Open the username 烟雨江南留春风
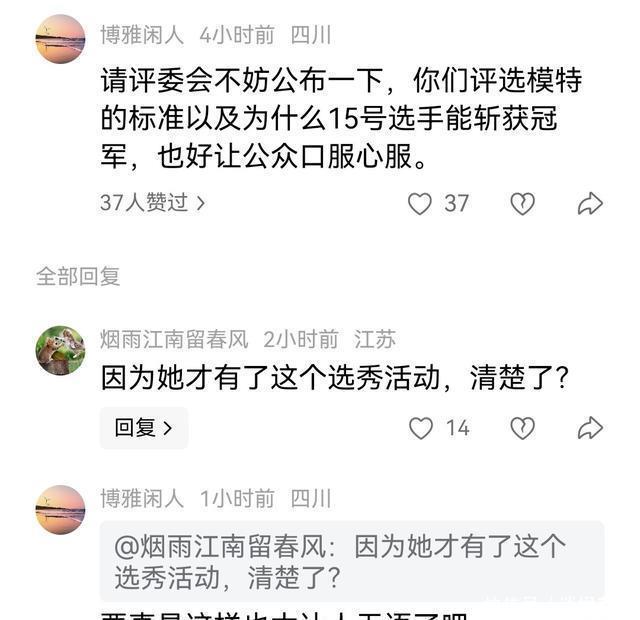The height and width of the screenshot is (620, 640). coord(174,338)
